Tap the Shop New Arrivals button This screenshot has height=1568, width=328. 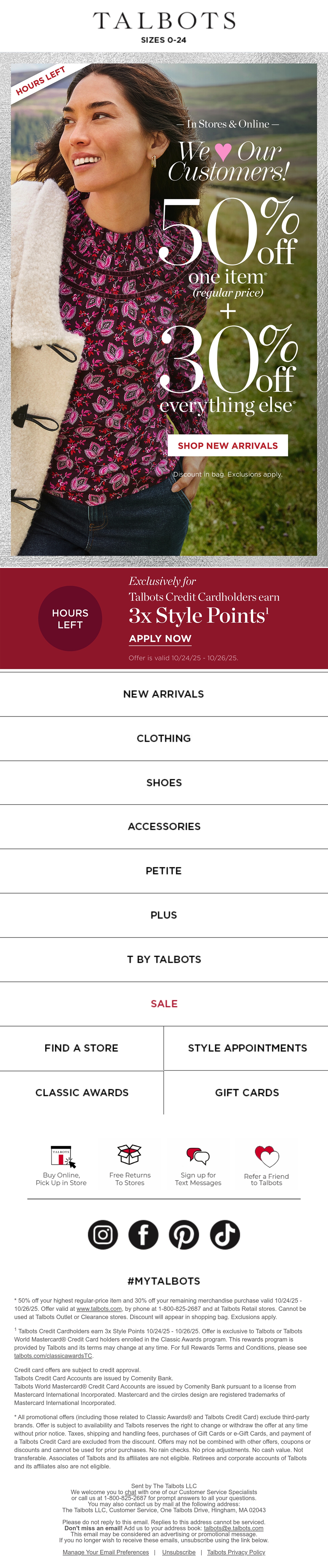[228, 446]
